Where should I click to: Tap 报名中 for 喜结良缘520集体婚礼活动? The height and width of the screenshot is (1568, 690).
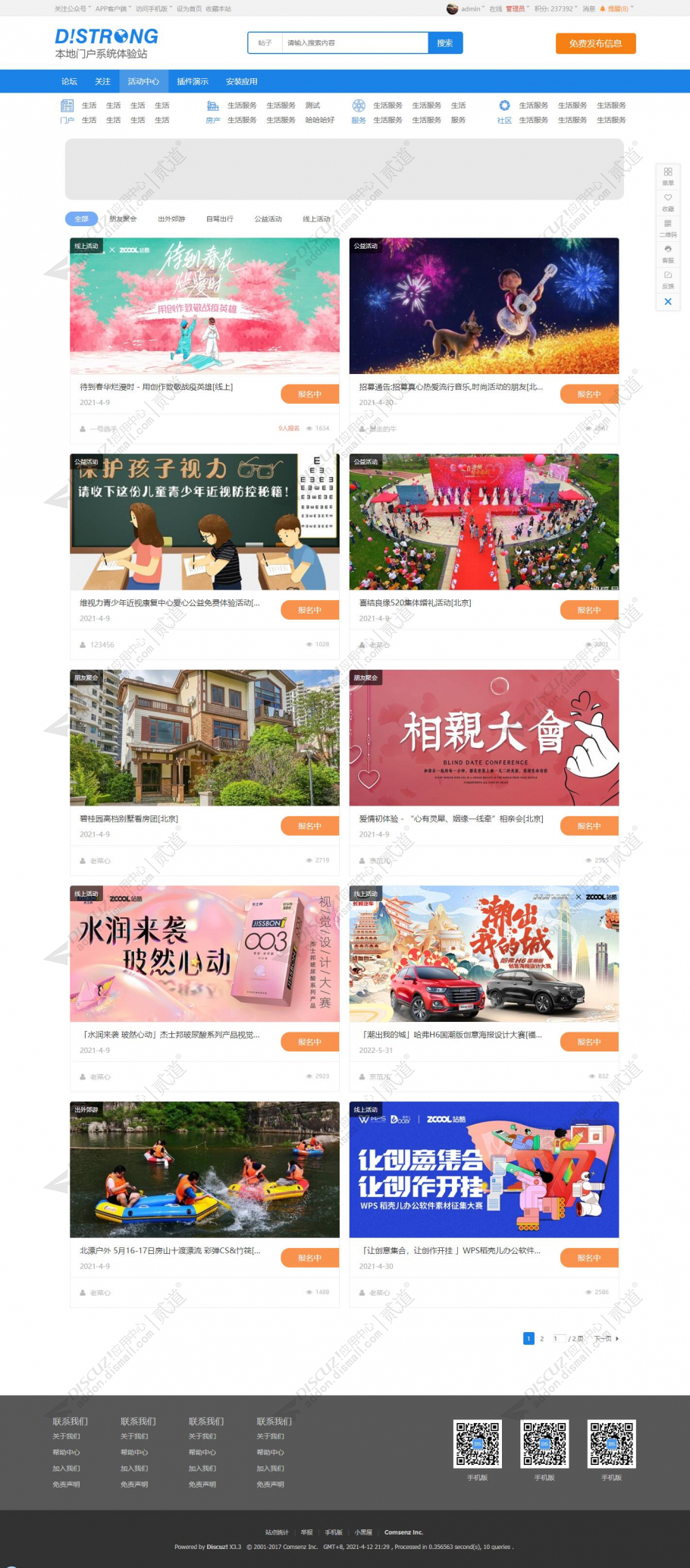tap(589, 610)
